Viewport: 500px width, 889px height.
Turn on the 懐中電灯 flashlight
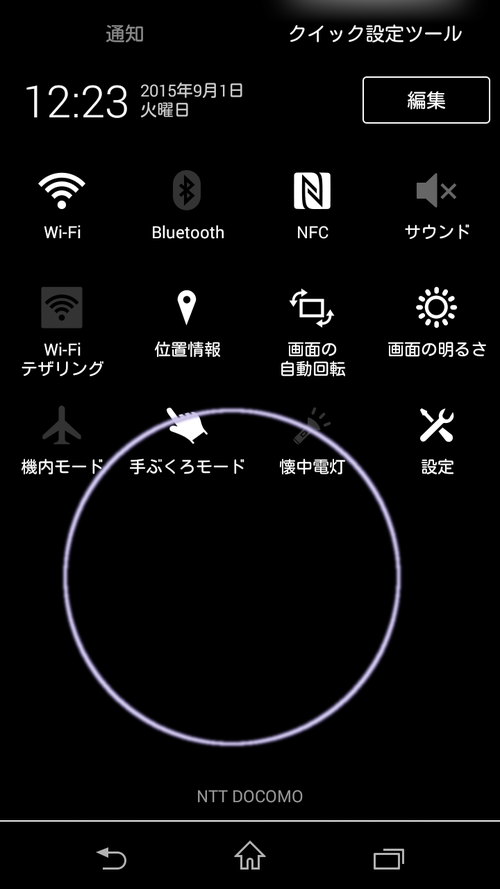tap(312, 441)
